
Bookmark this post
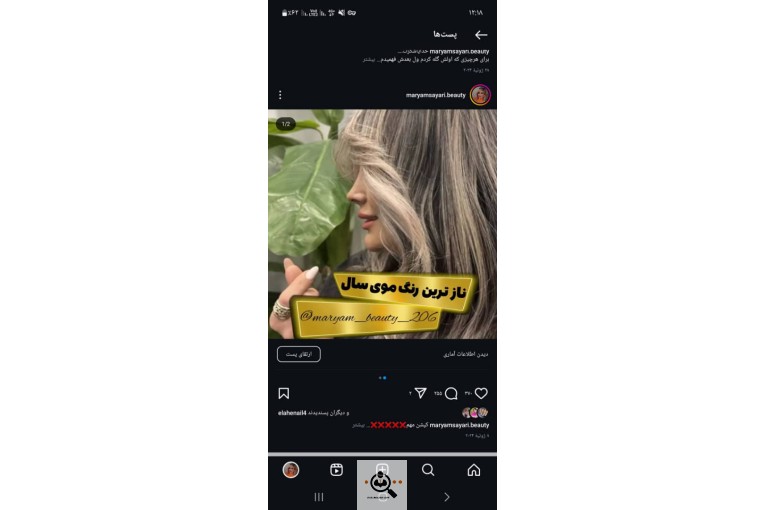(x=284, y=393)
